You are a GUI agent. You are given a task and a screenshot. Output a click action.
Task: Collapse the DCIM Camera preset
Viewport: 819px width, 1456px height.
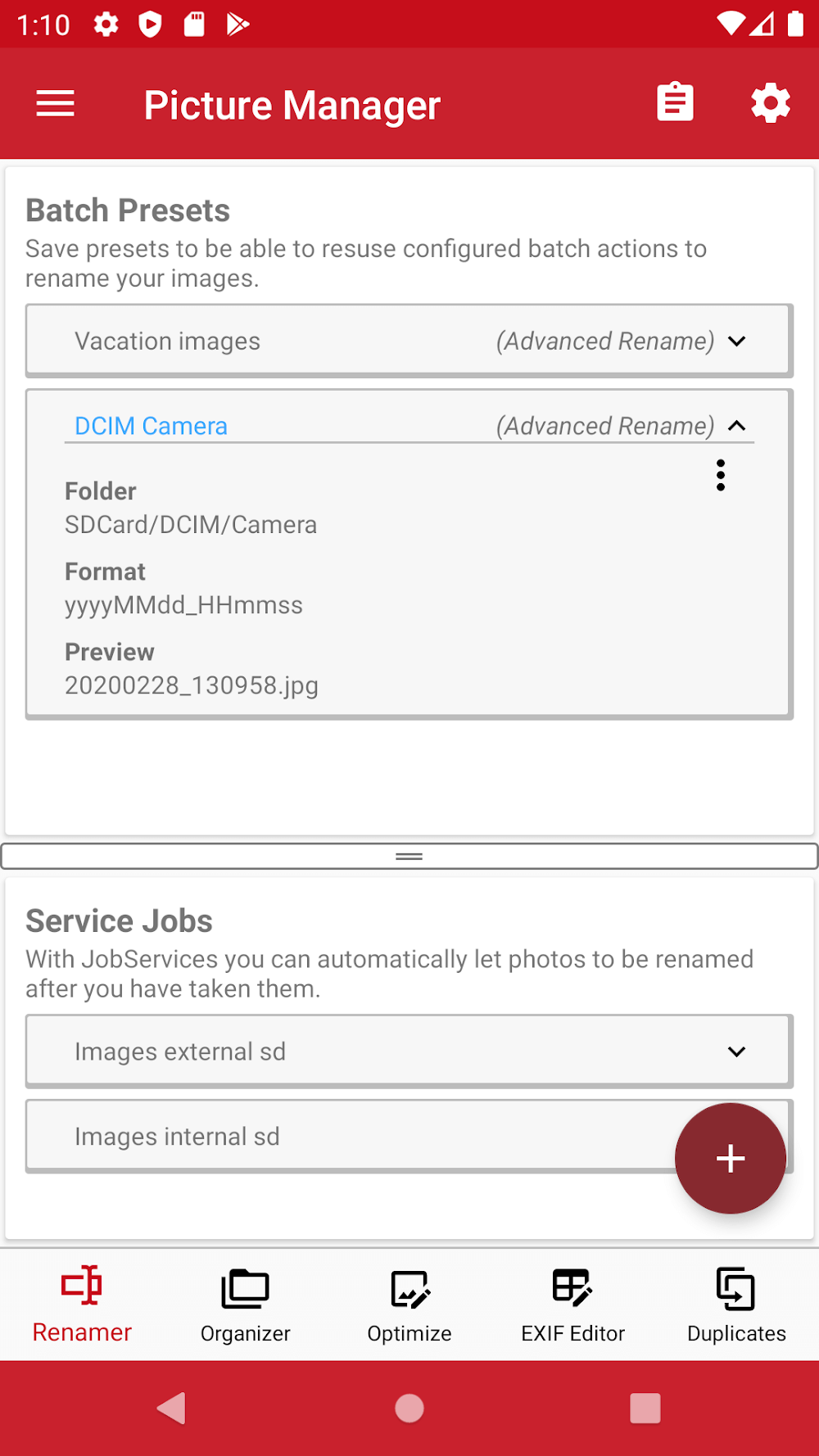coord(736,426)
